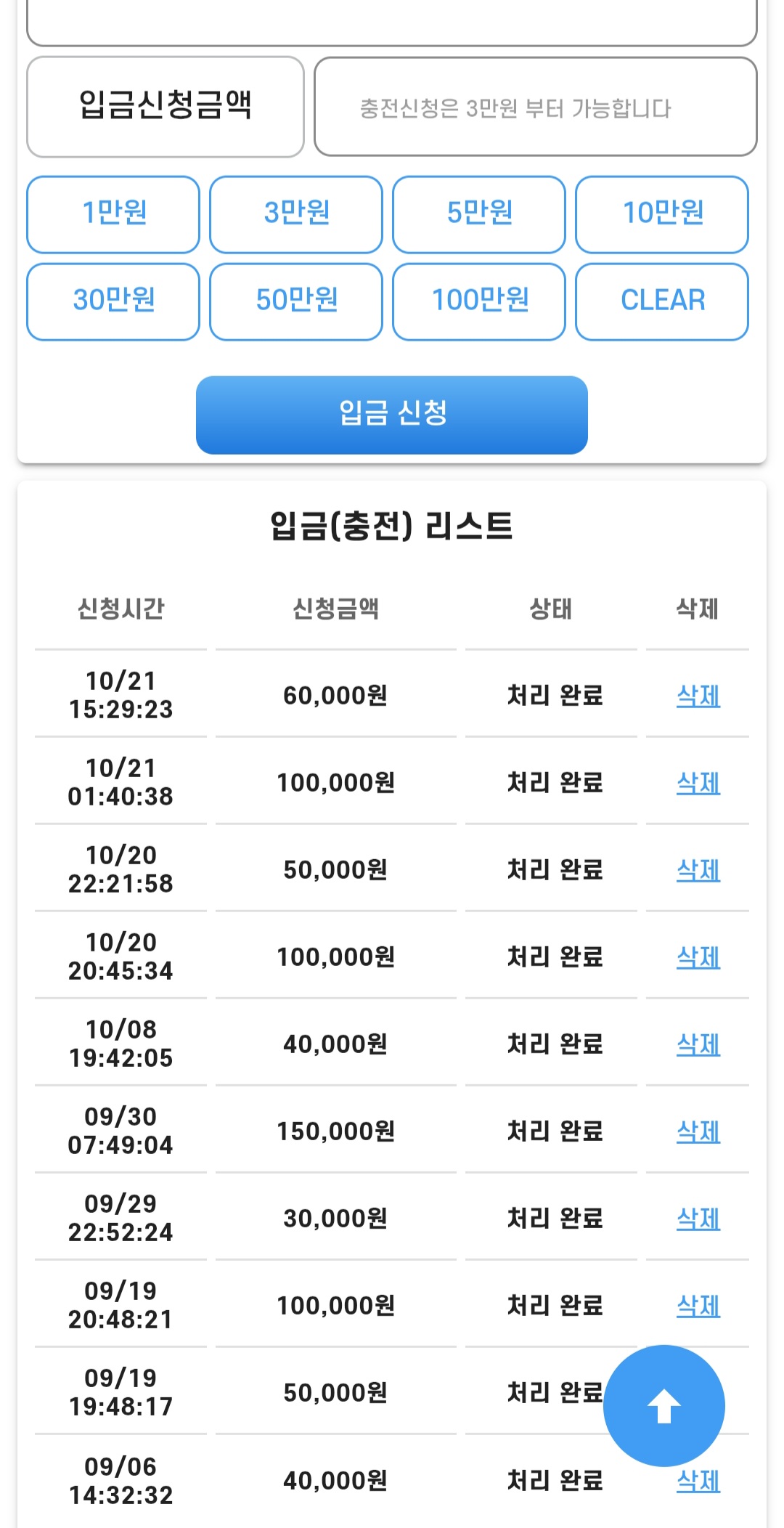Choose the 5만원 amount button

click(x=479, y=214)
